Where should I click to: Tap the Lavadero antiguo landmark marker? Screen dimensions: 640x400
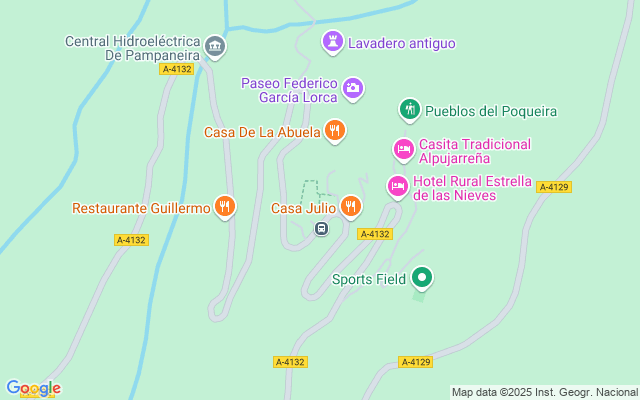pyautogui.click(x=333, y=42)
